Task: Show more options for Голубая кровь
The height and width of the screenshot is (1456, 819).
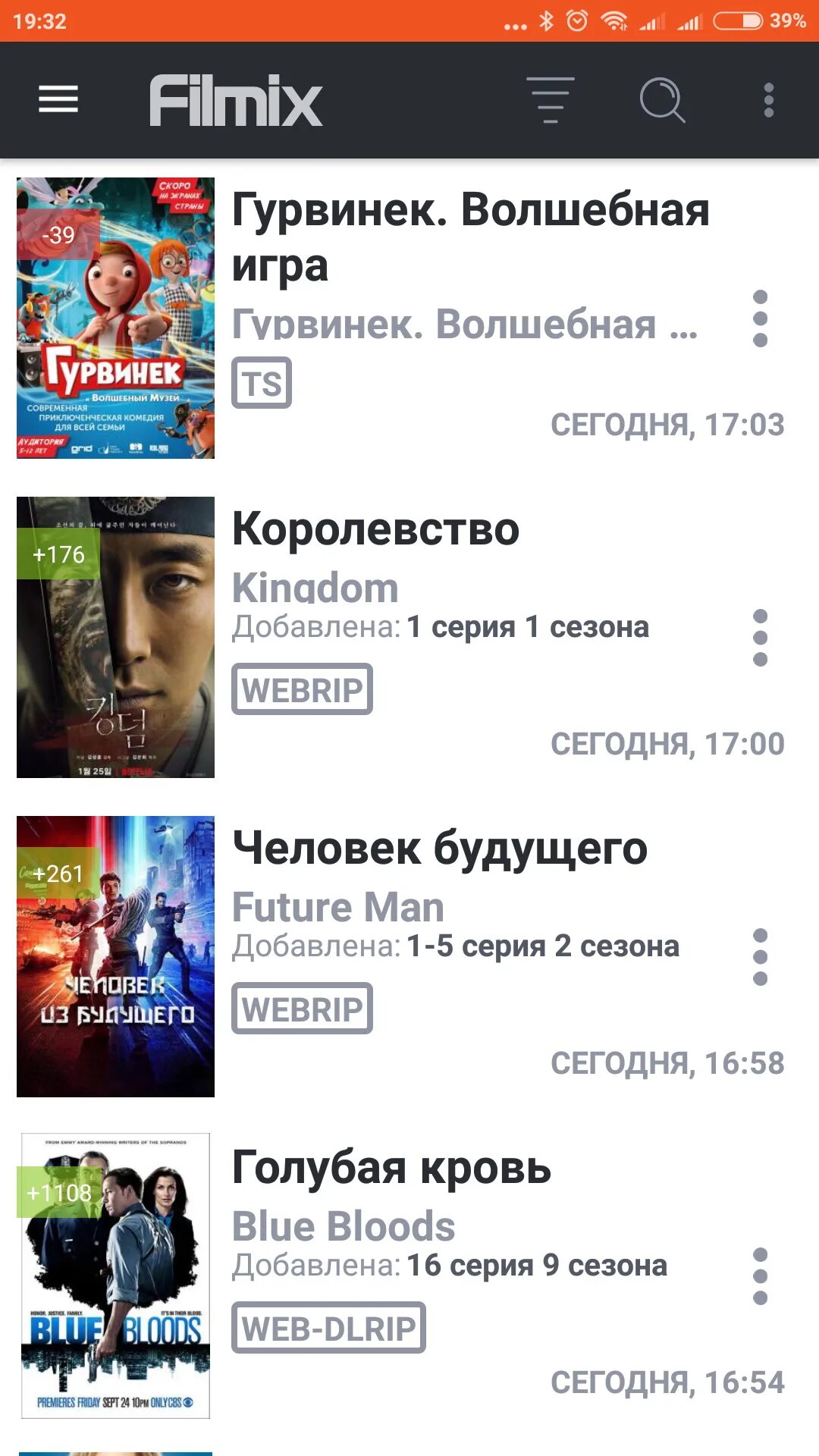Action: point(760,1276)
